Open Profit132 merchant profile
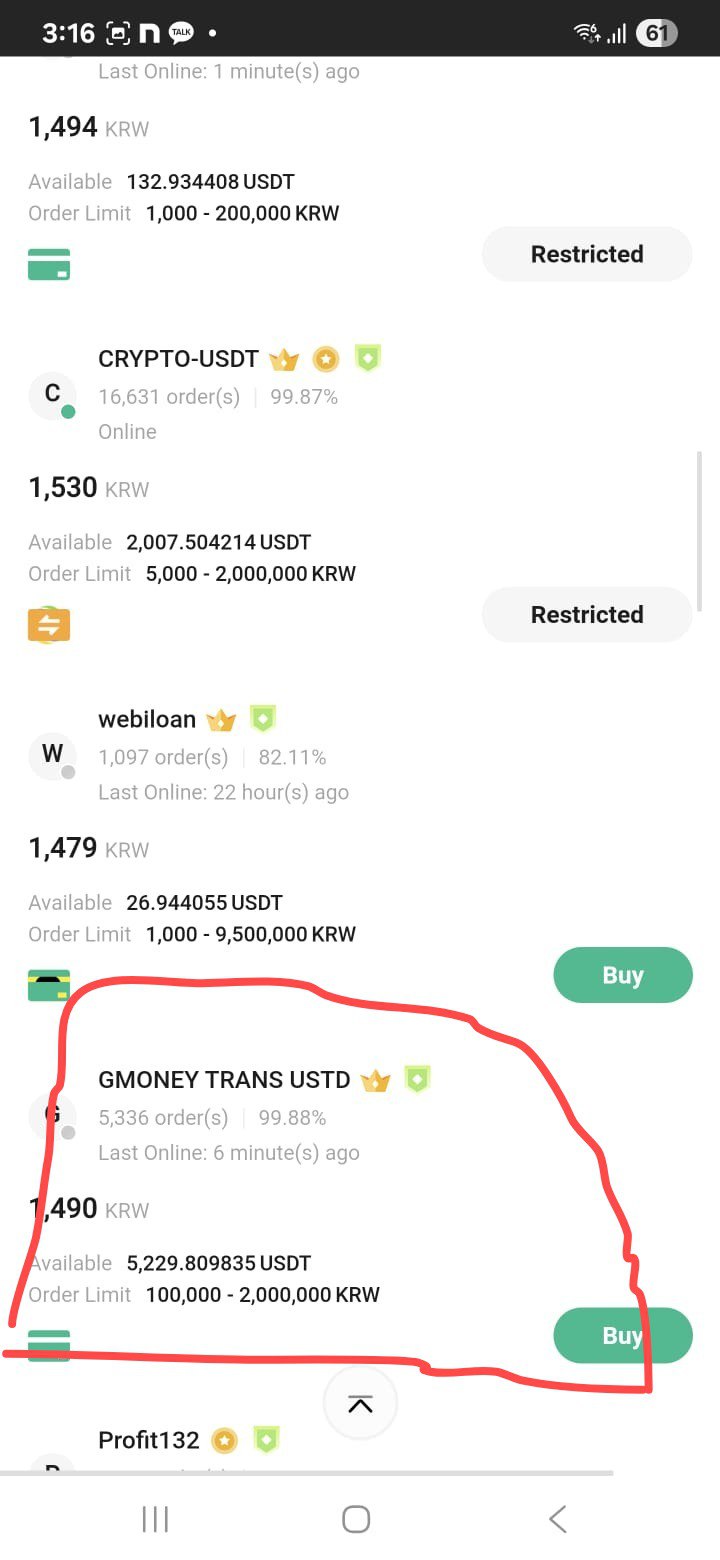 (x=149, y=1440)
